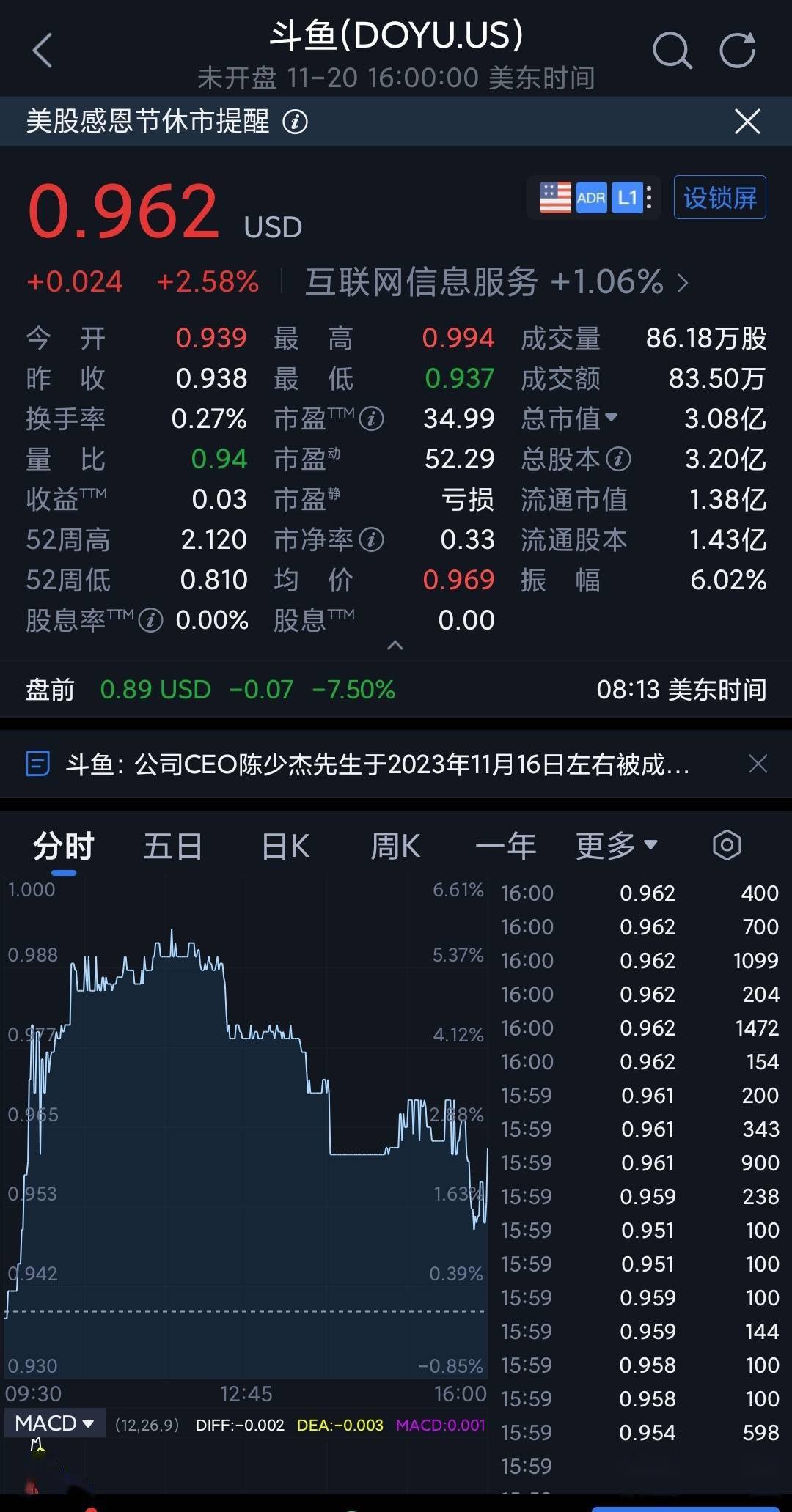Close the 斗鱼 CEO news notice

[x=758, y=764]
